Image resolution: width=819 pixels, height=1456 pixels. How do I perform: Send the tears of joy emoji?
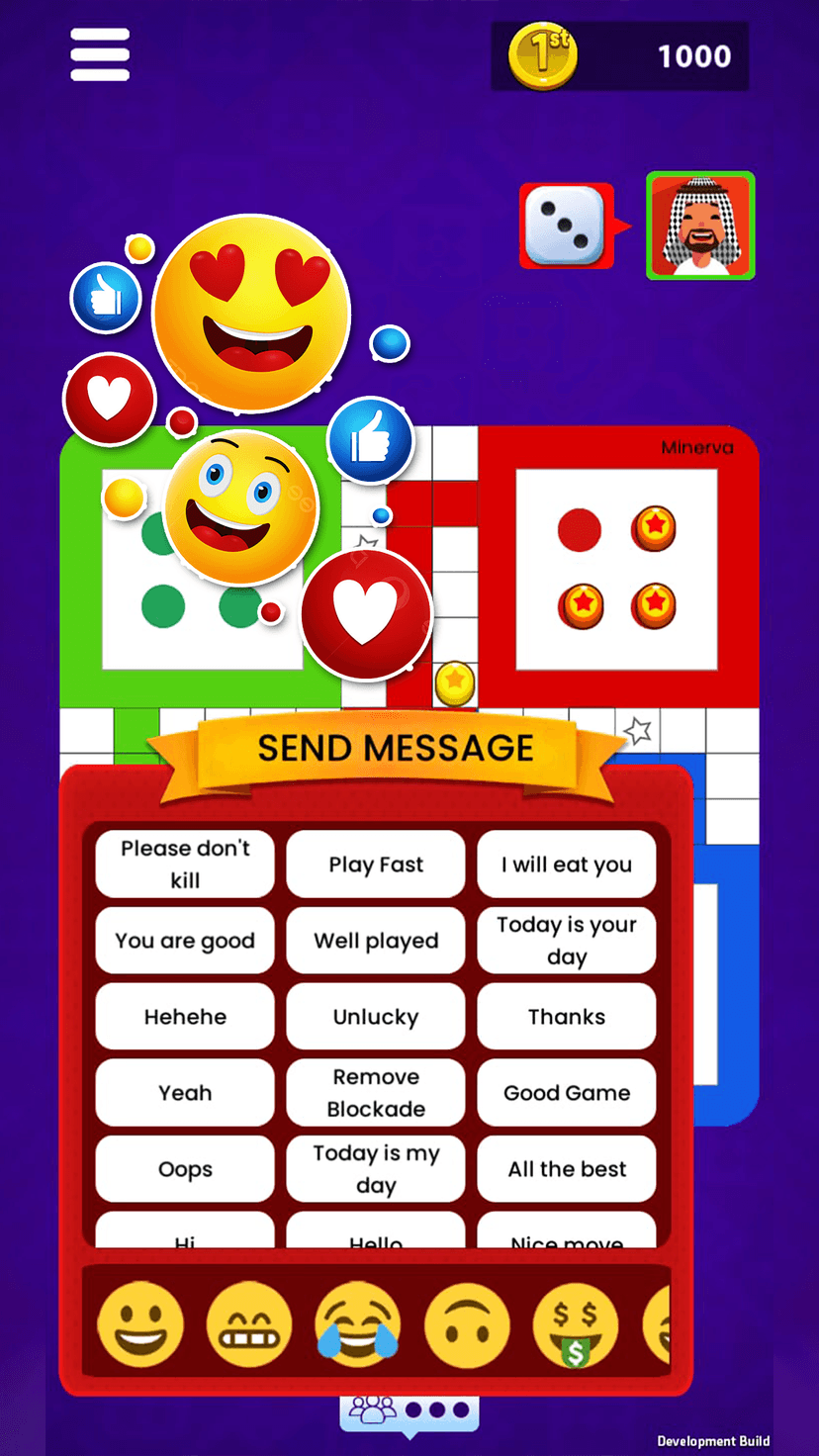click(x=358, y=1323)
